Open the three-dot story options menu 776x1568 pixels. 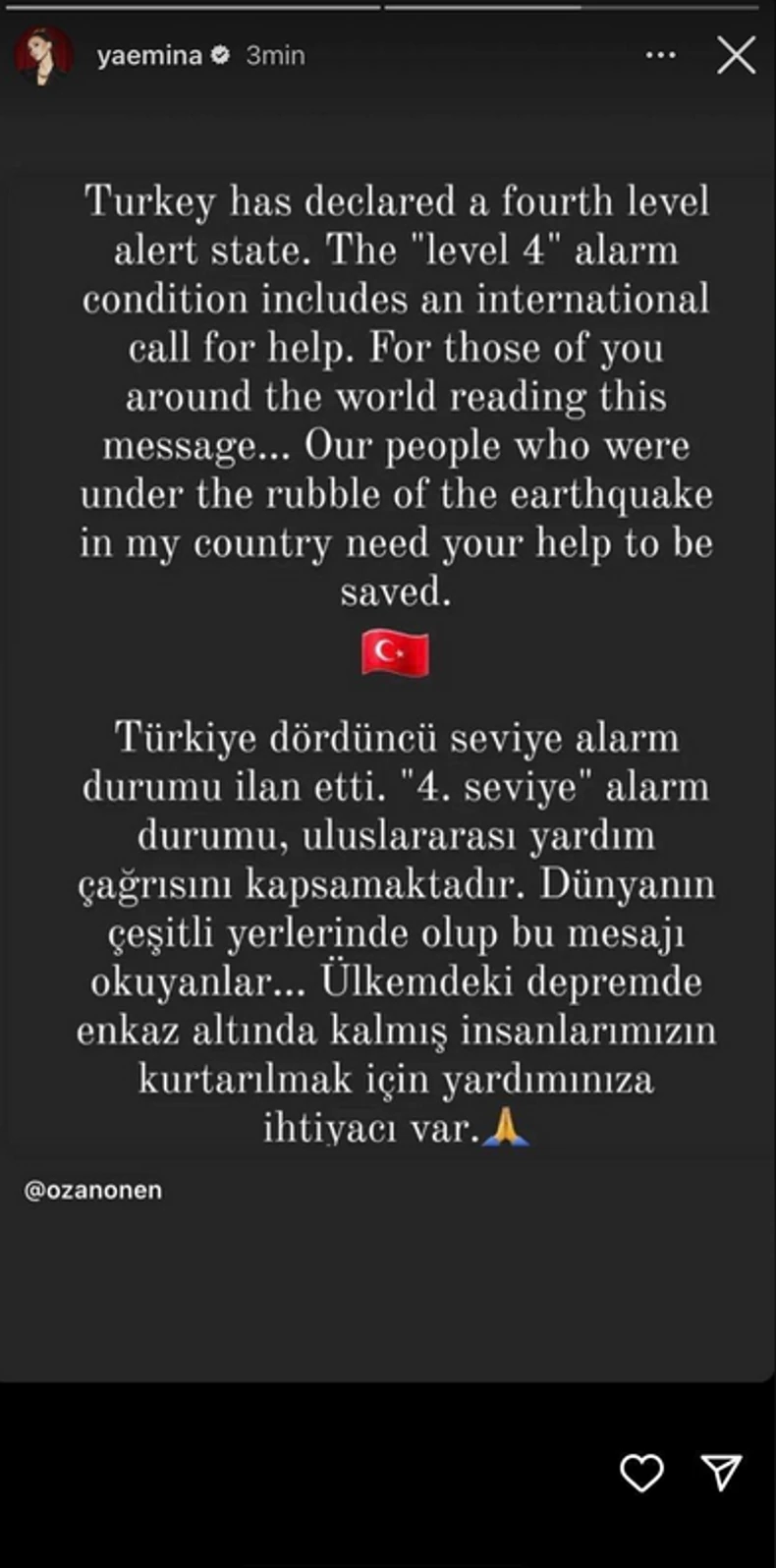click(x=661, y=56)
